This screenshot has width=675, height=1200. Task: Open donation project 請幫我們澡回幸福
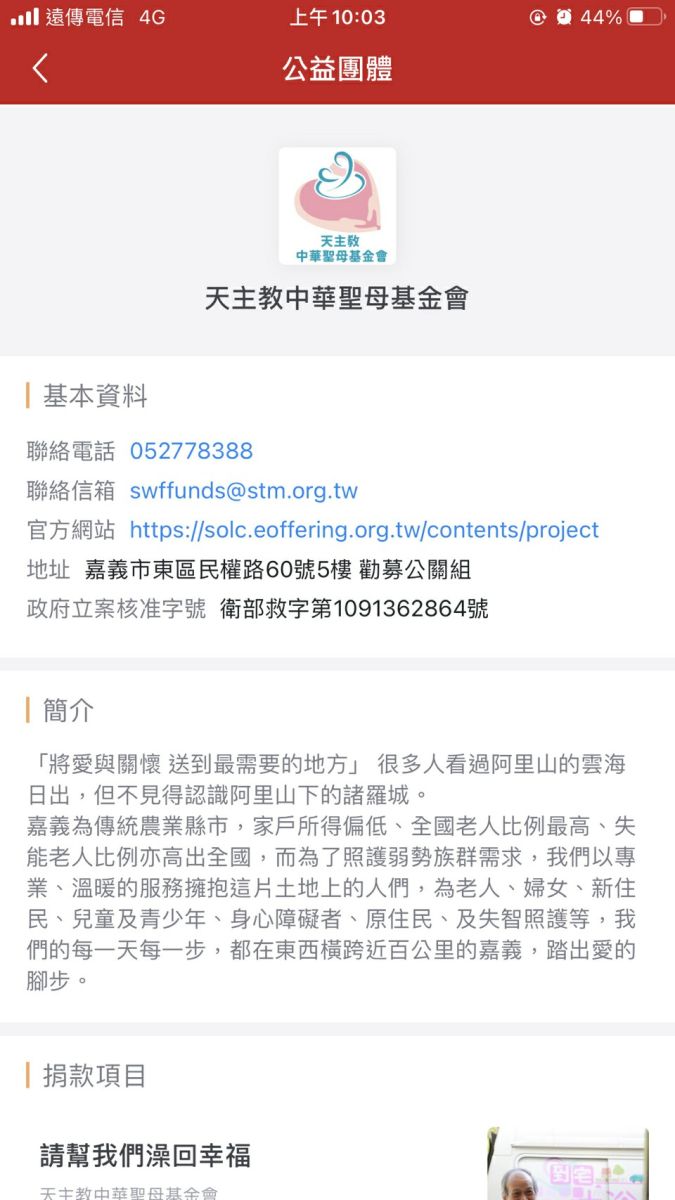[x=146, y=1156]
